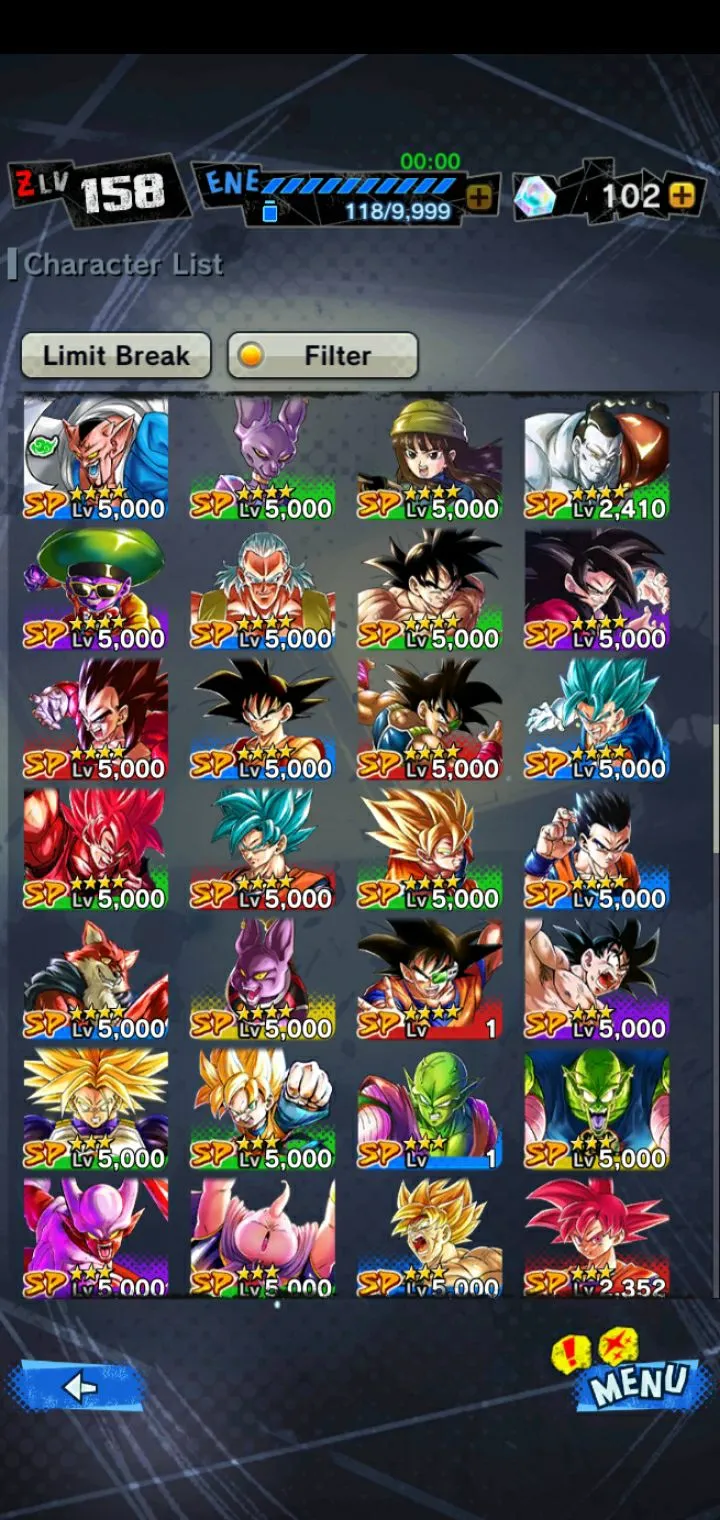Open the pink Majin Buu character
The width and height of the screenshot is (720, 1520).
(263, 1237)
